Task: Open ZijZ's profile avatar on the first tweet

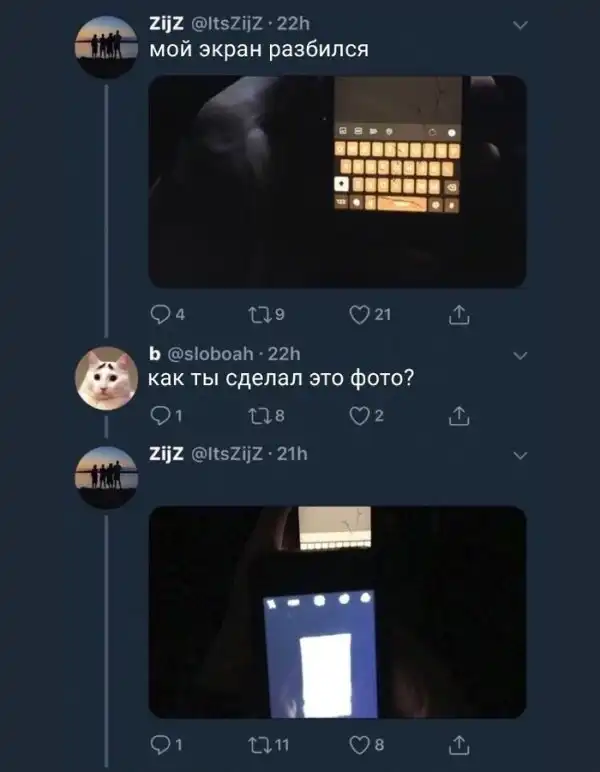Action: [107, 46]
